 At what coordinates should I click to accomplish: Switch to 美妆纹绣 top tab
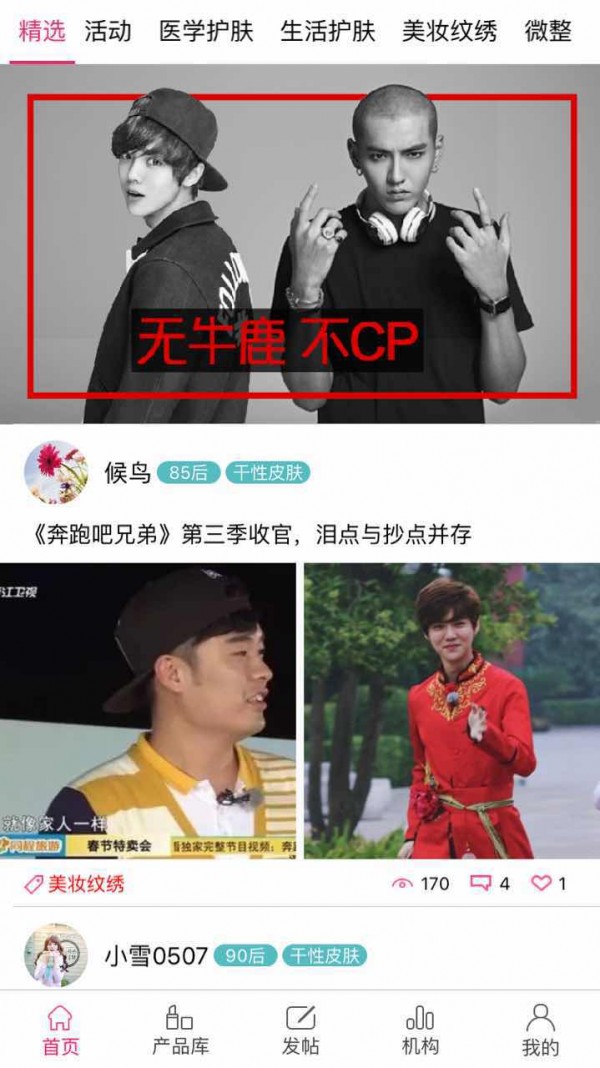(x=449, y=31)
